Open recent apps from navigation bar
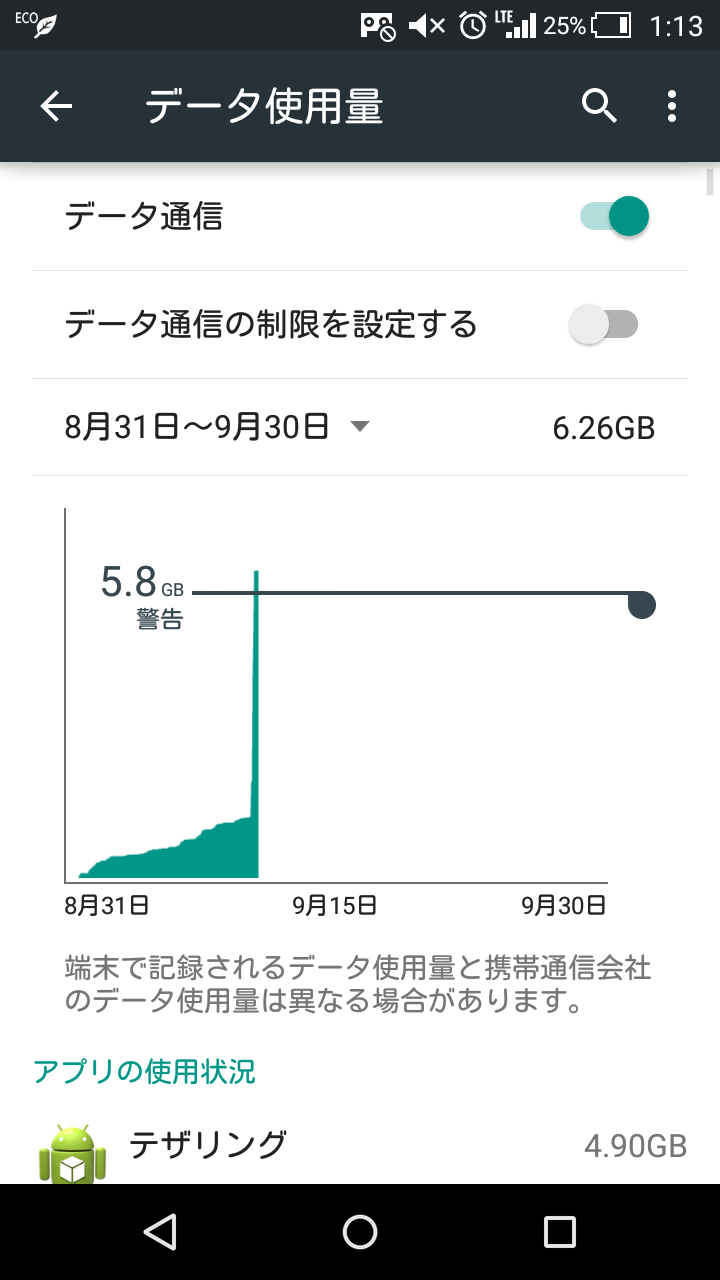The width and height of the screenshot is (720, 1280). (560, 1232)
